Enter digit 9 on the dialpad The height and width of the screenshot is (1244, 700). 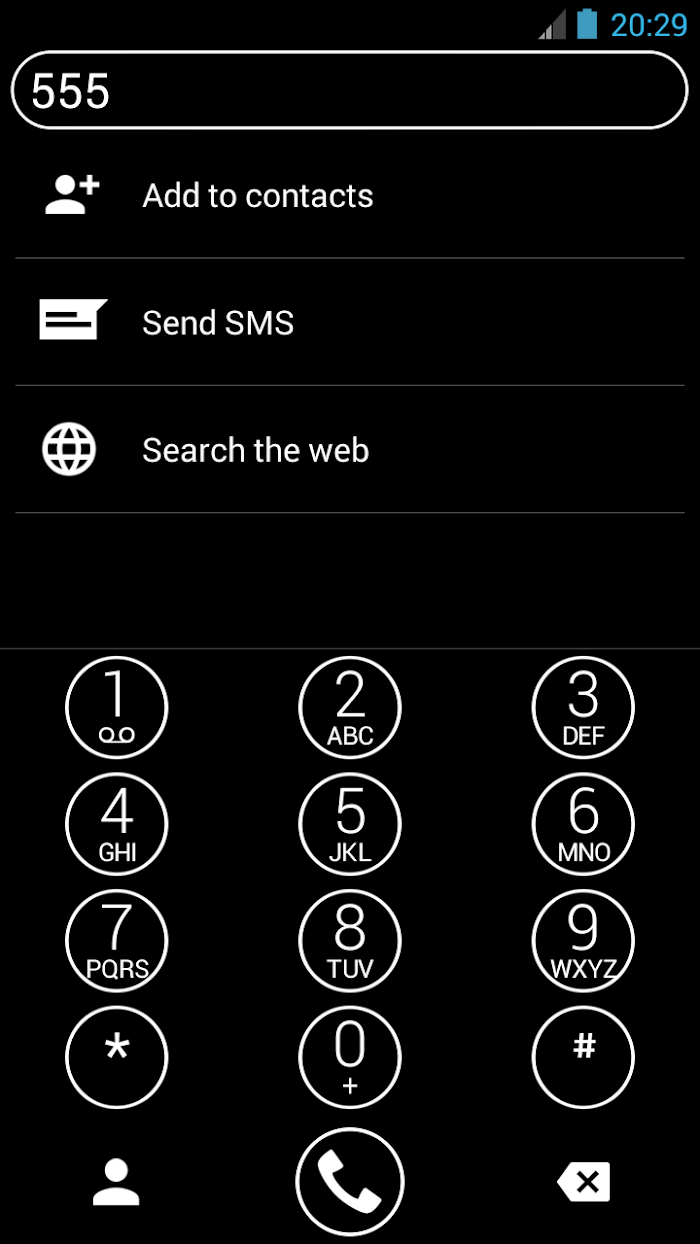pos(583,941)
